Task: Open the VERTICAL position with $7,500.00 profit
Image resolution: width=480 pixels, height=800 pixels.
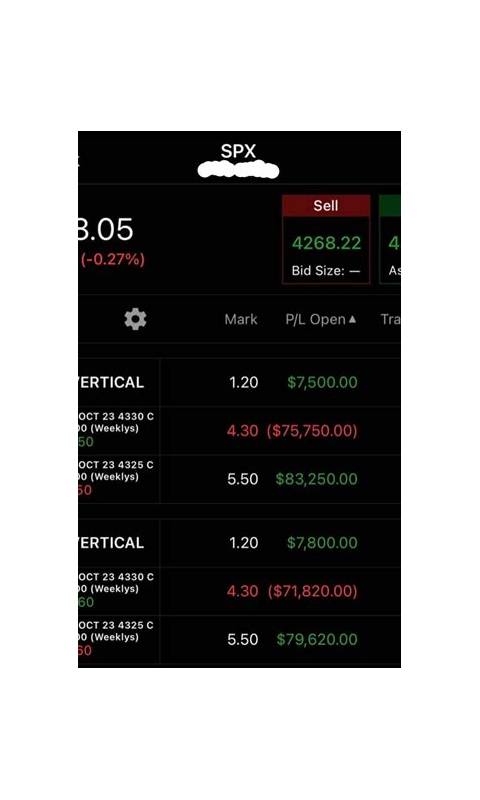Action: (239, 382)
